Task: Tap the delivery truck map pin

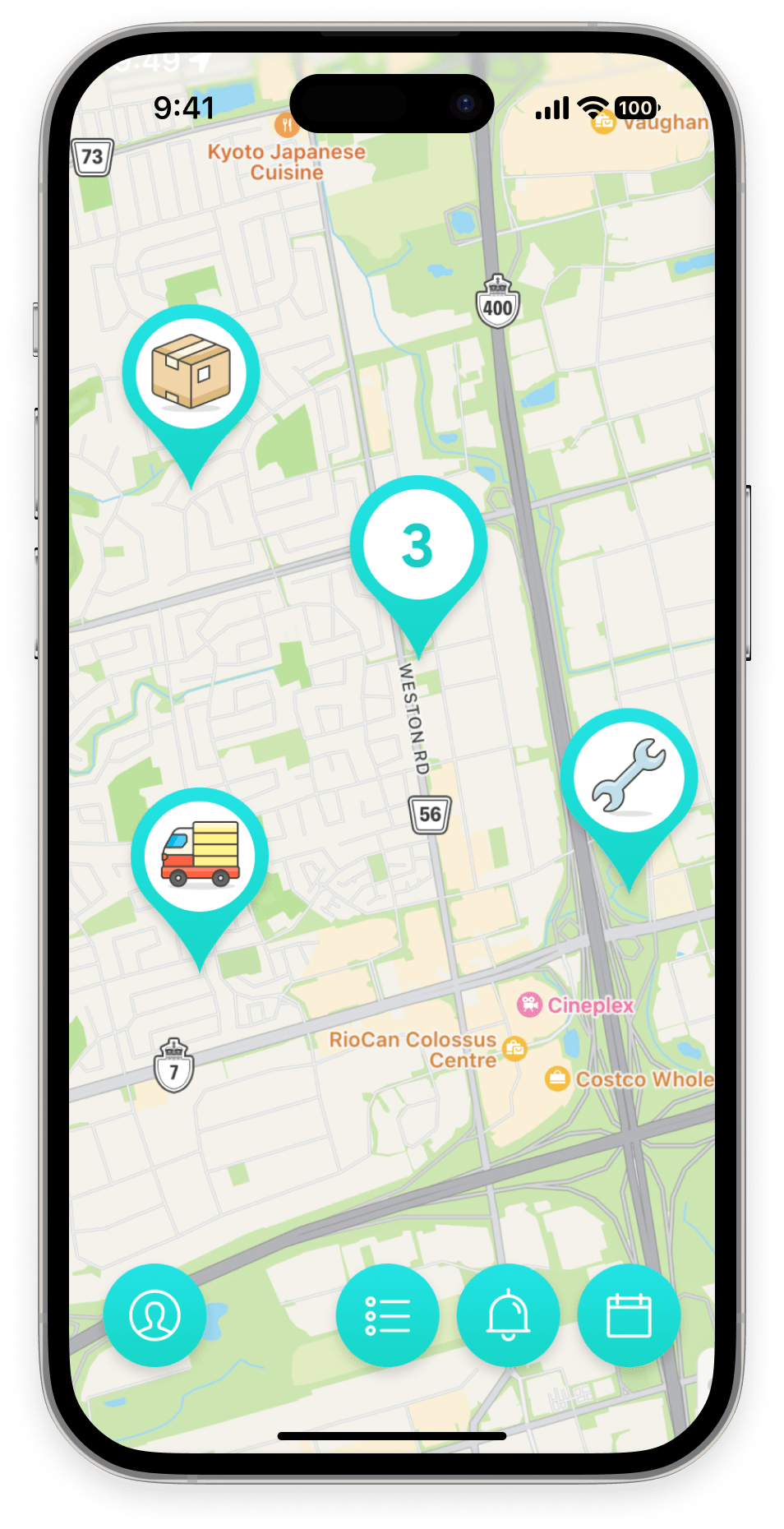Action: click(200, 857)
